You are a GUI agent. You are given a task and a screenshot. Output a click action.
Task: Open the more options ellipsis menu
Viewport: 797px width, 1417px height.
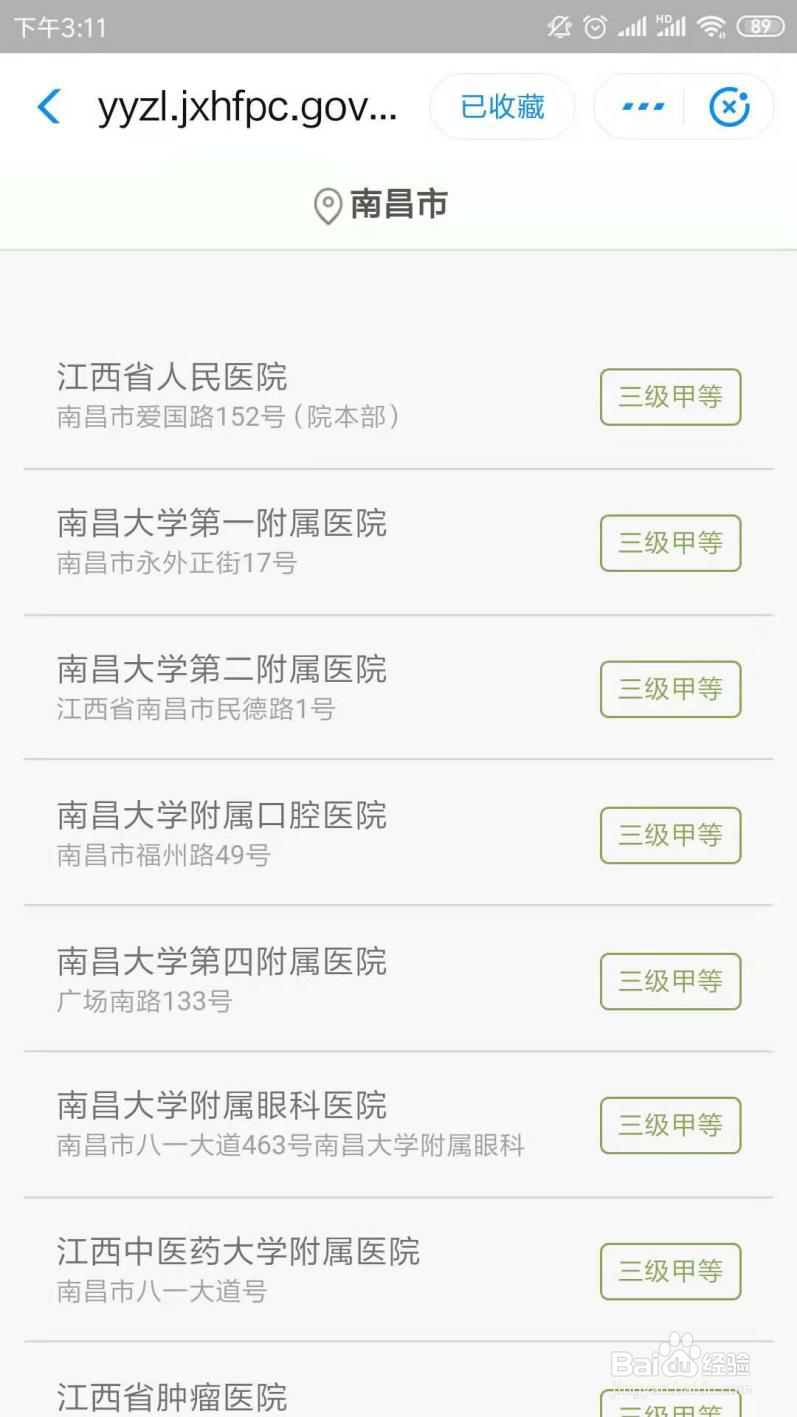(640, 107)
